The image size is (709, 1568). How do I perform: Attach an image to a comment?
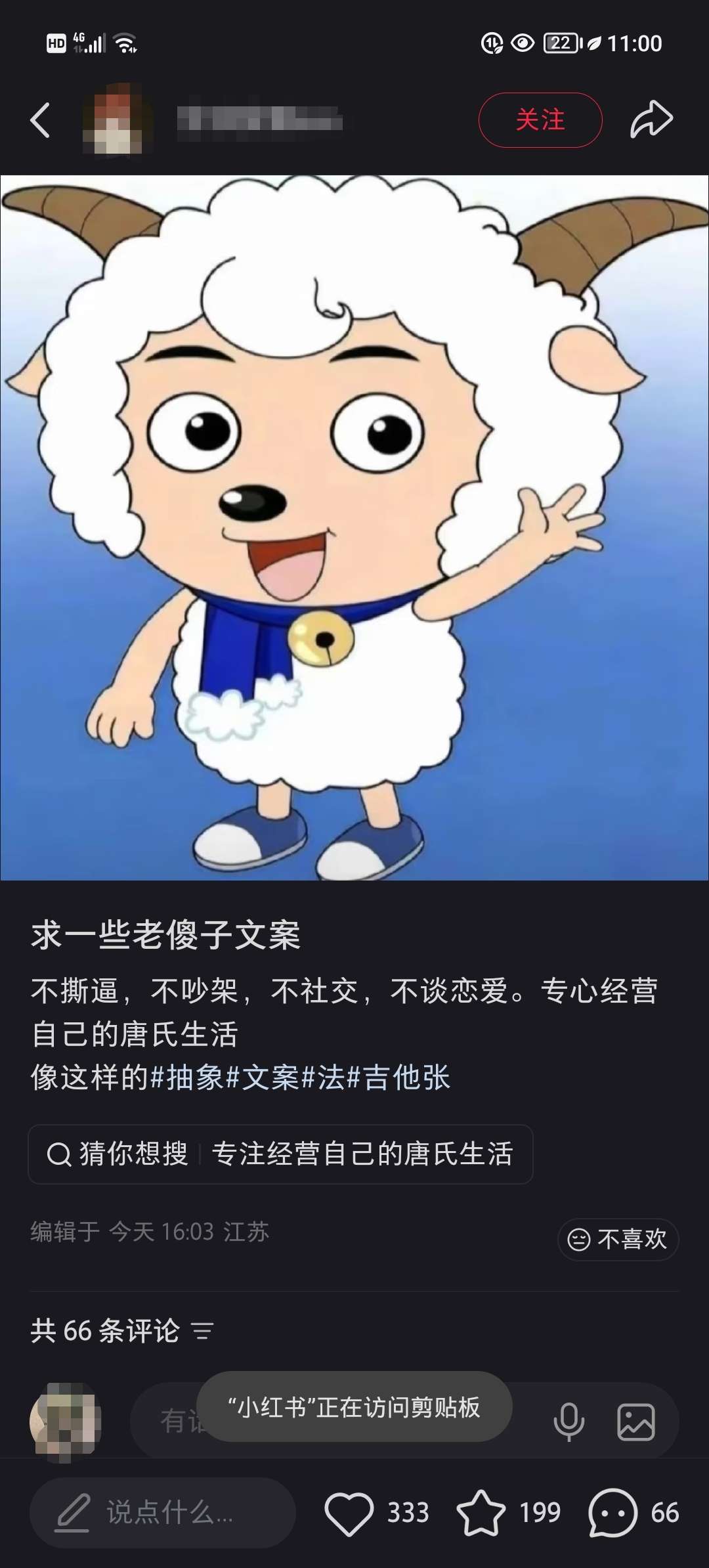tap(635, 1422)
